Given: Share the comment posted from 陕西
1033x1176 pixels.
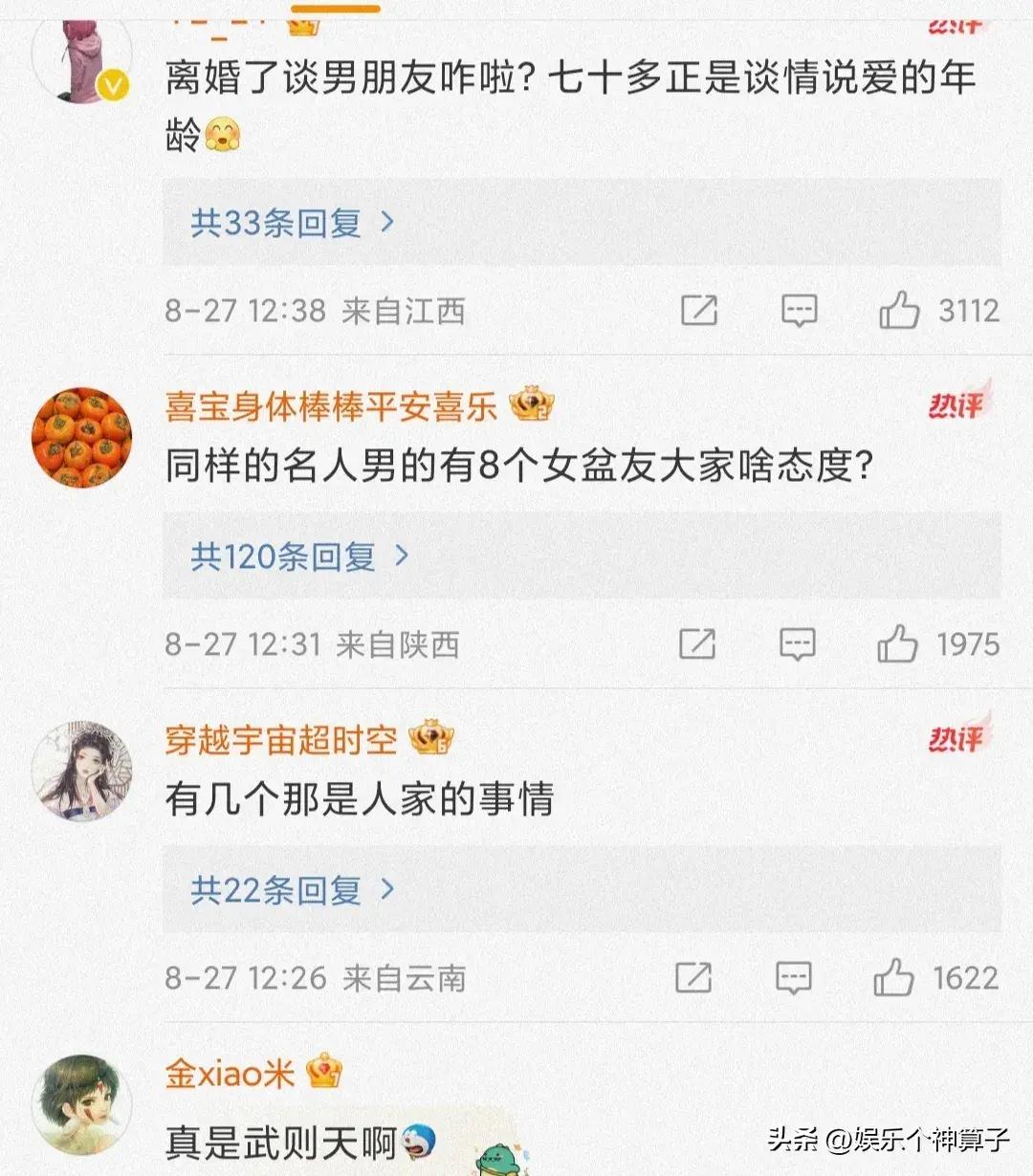Looking at the screenshot, I should point(697,644).
